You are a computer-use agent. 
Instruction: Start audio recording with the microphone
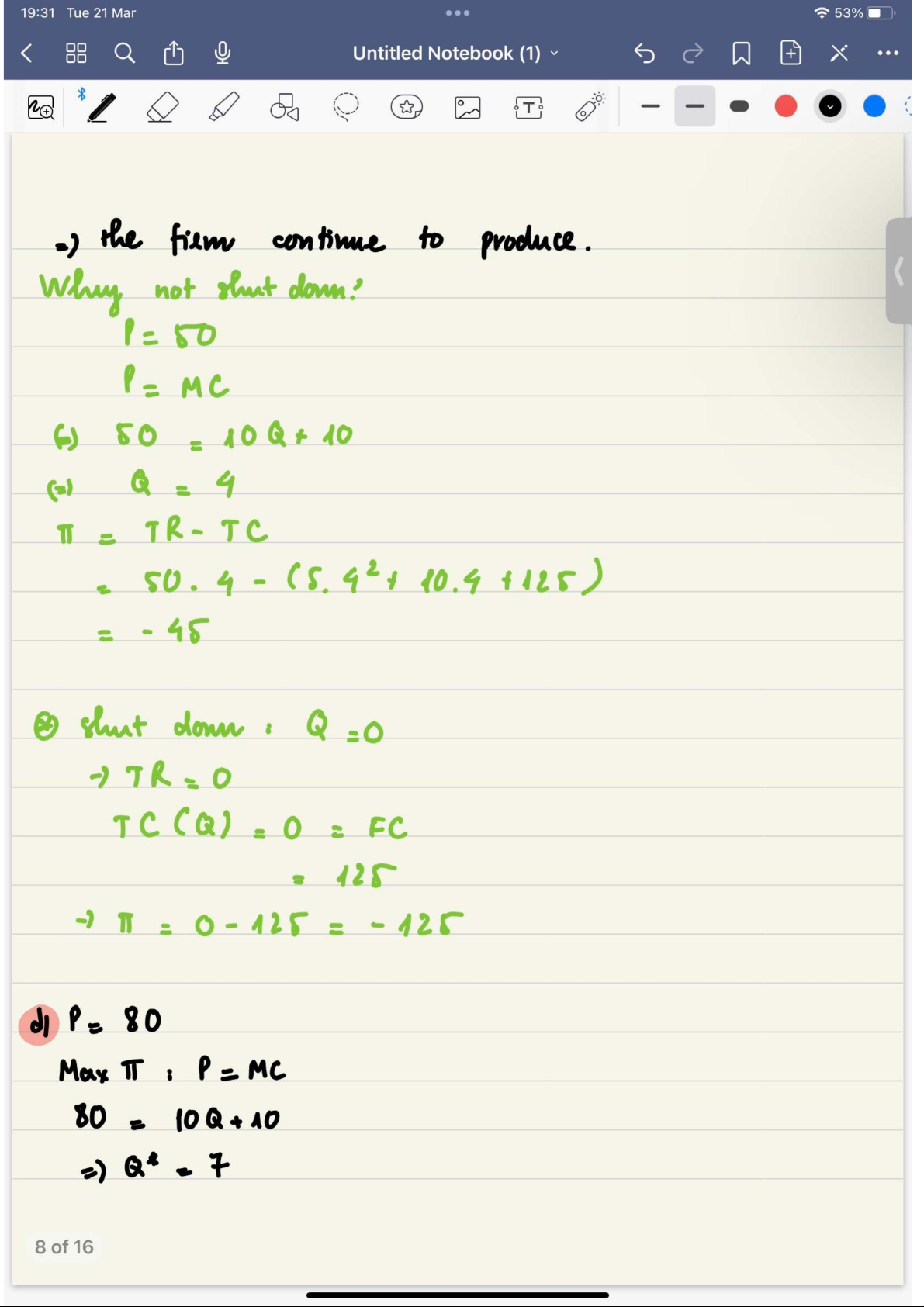coord(223,53)
